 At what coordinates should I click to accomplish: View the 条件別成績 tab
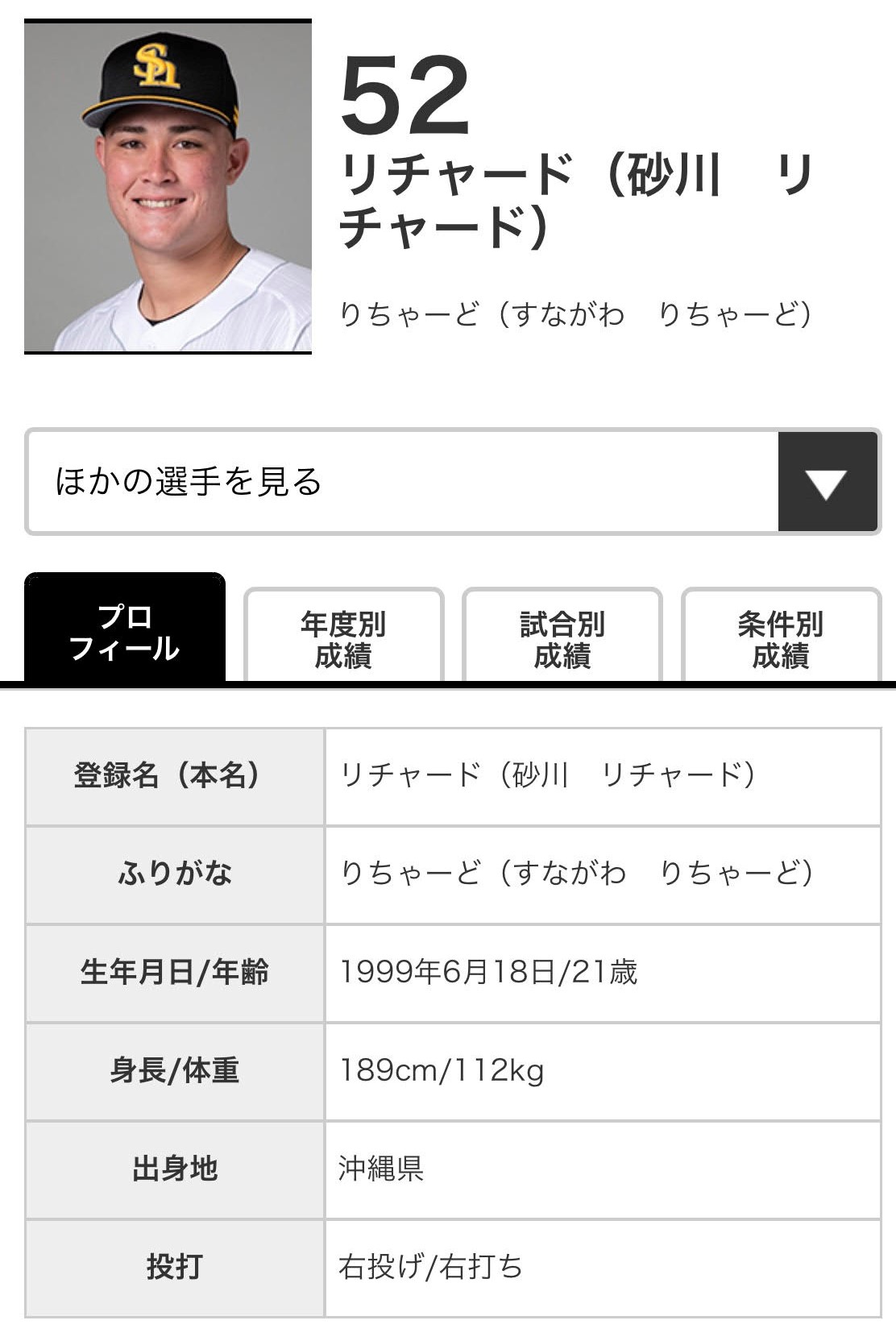[780, 638]
